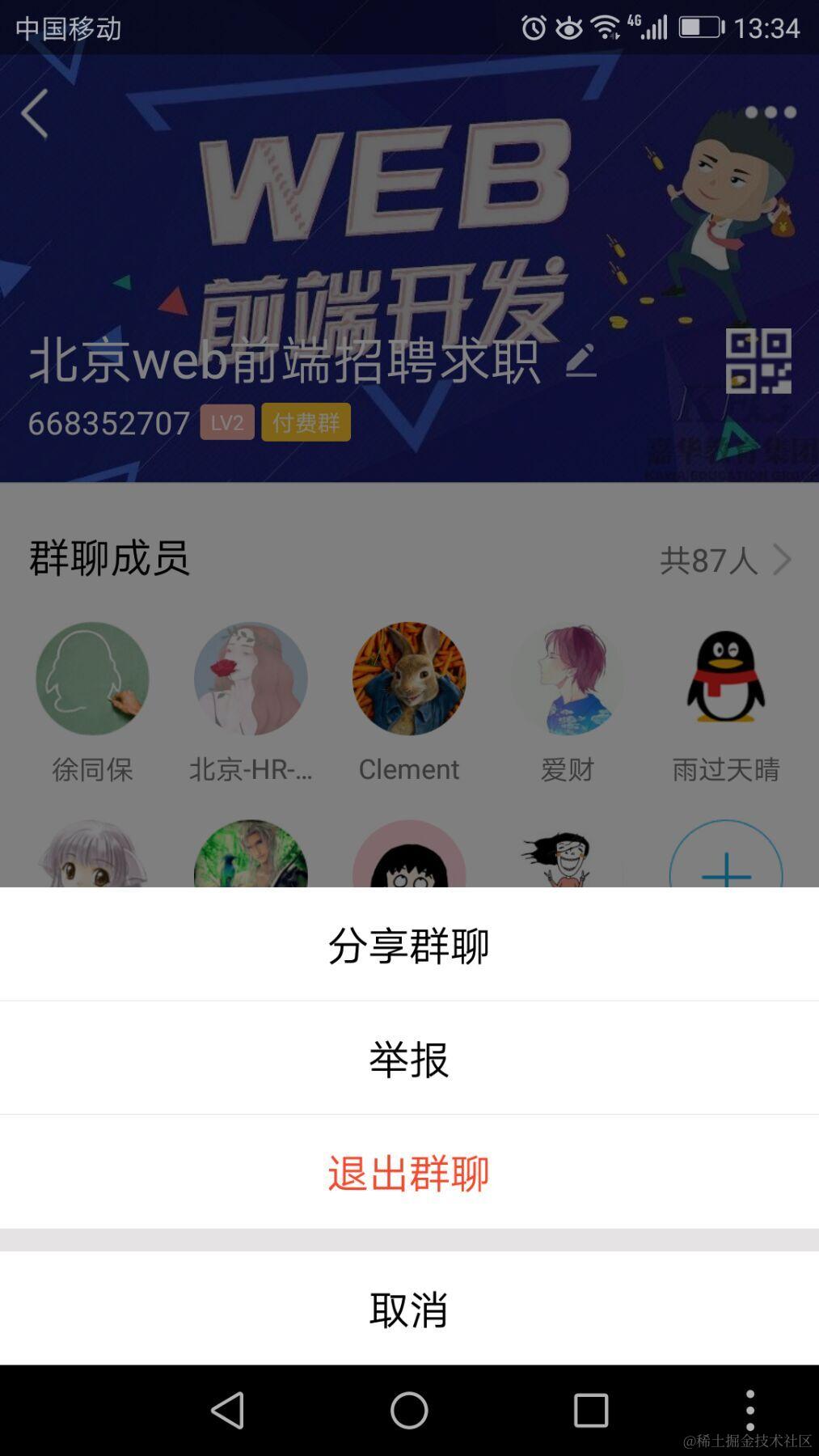Tap the system back button

[x=227, y=1411]
